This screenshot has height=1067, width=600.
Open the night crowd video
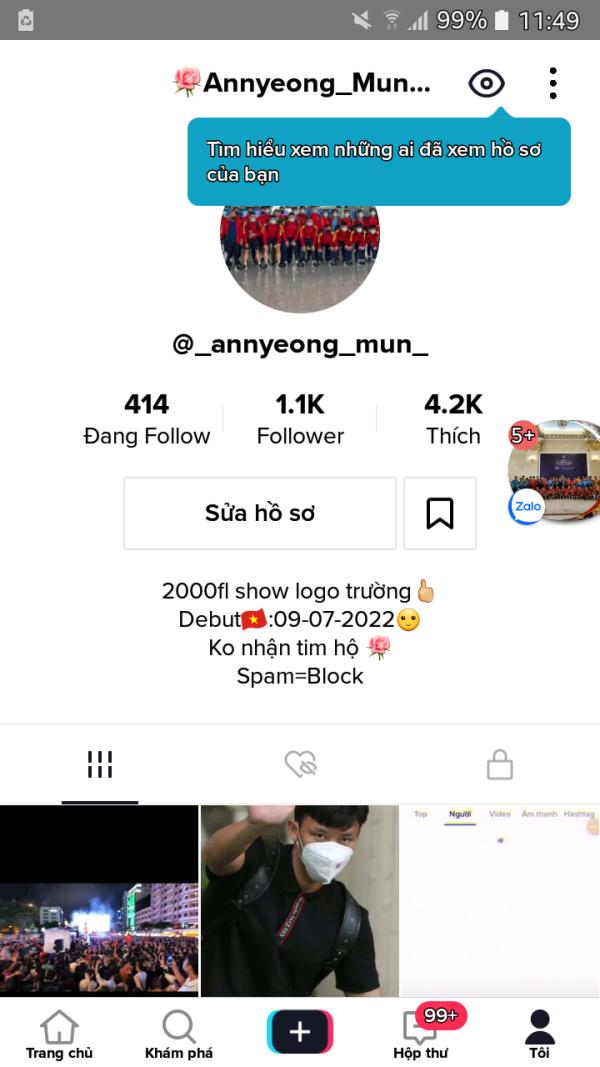(99, 902)
